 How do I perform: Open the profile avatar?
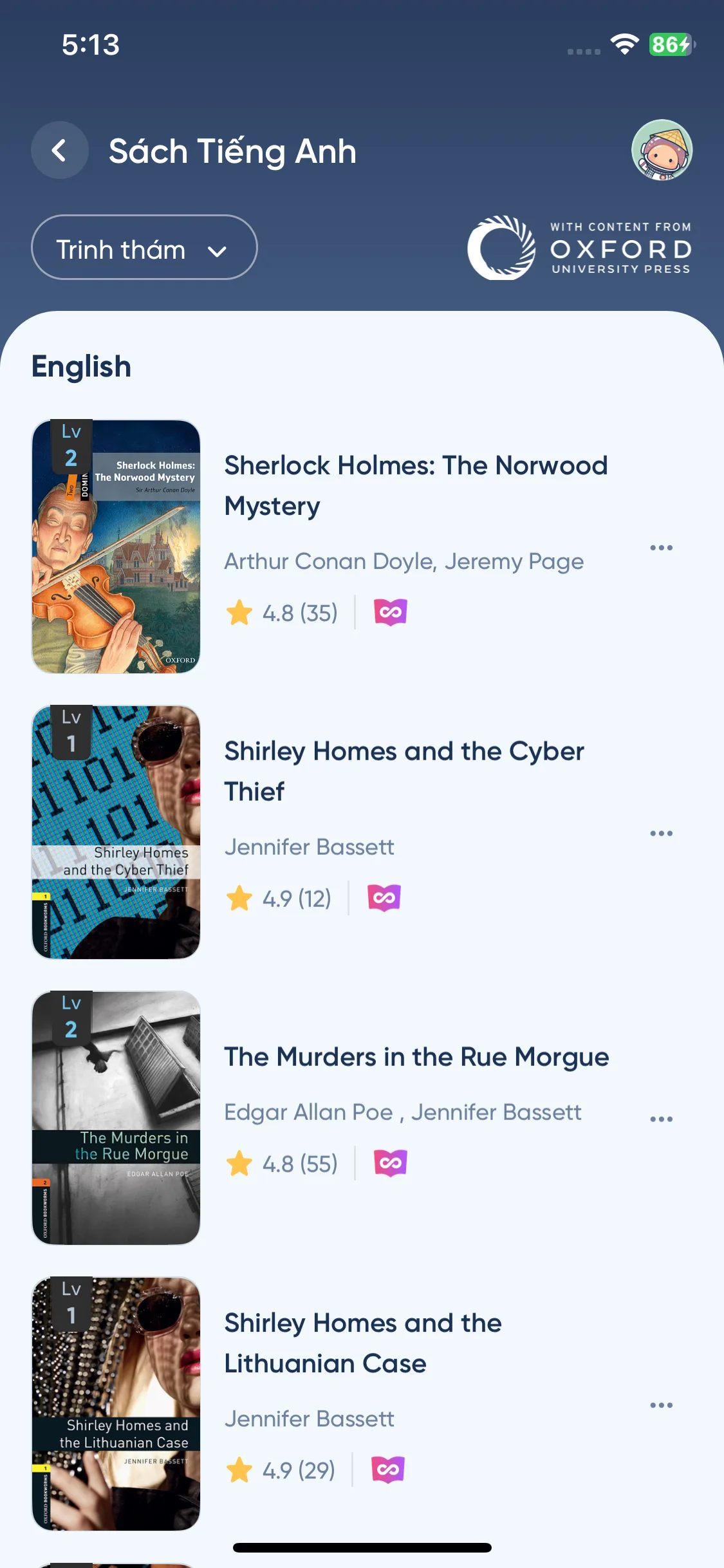click(x=662, y=150)
